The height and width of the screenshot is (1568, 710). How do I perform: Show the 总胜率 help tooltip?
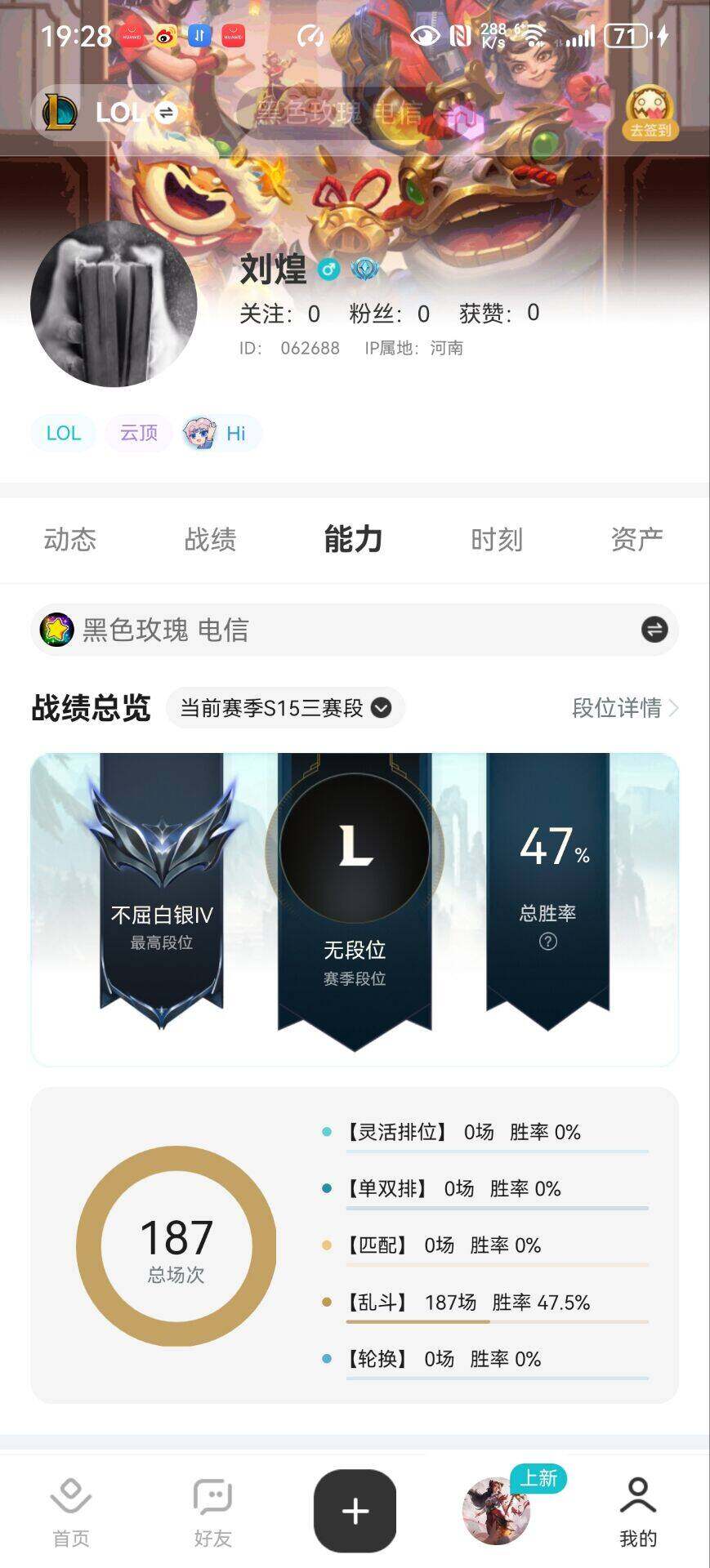coord(547,942)
